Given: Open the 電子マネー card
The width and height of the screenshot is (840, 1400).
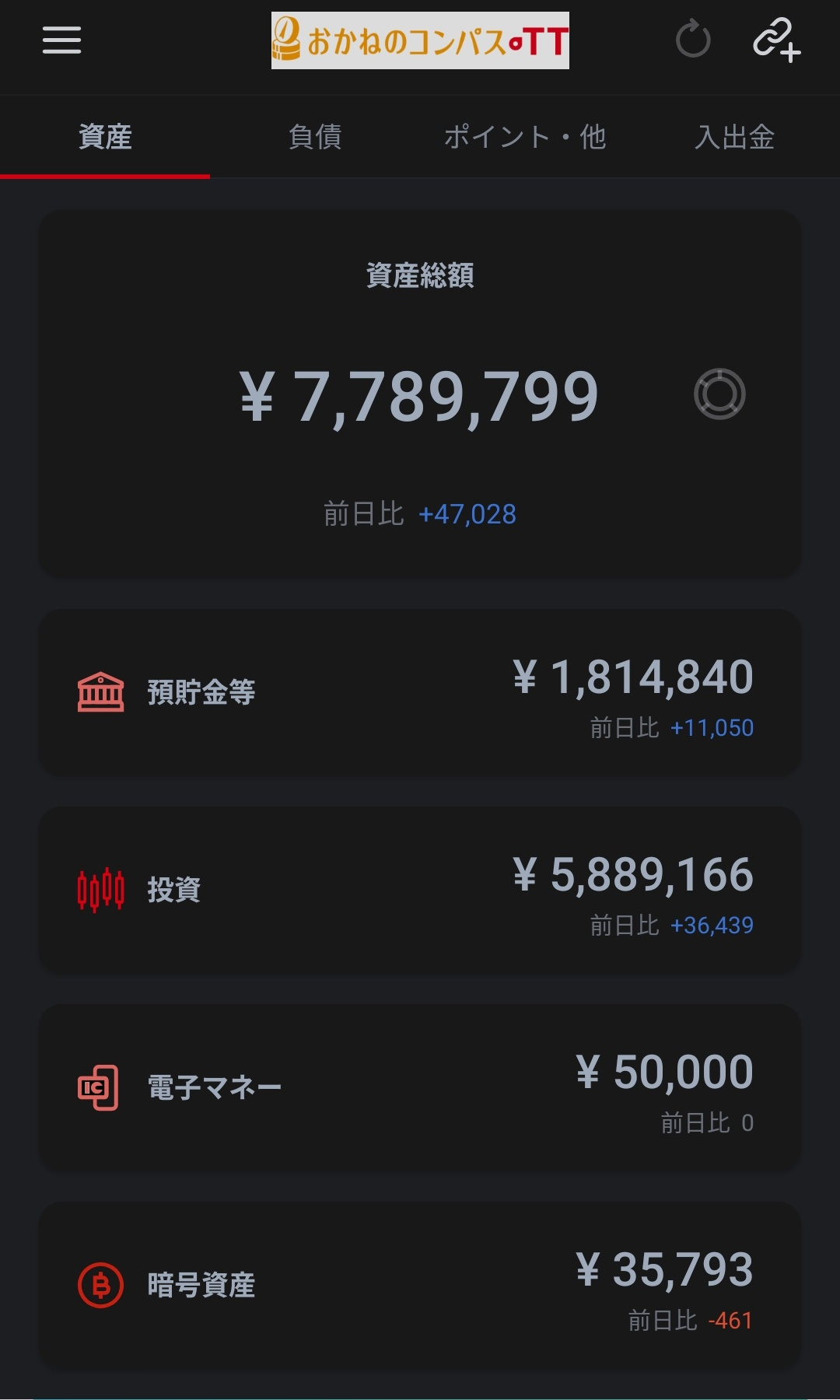Looking at the screenshot, I should click(x=420, y=1087).
